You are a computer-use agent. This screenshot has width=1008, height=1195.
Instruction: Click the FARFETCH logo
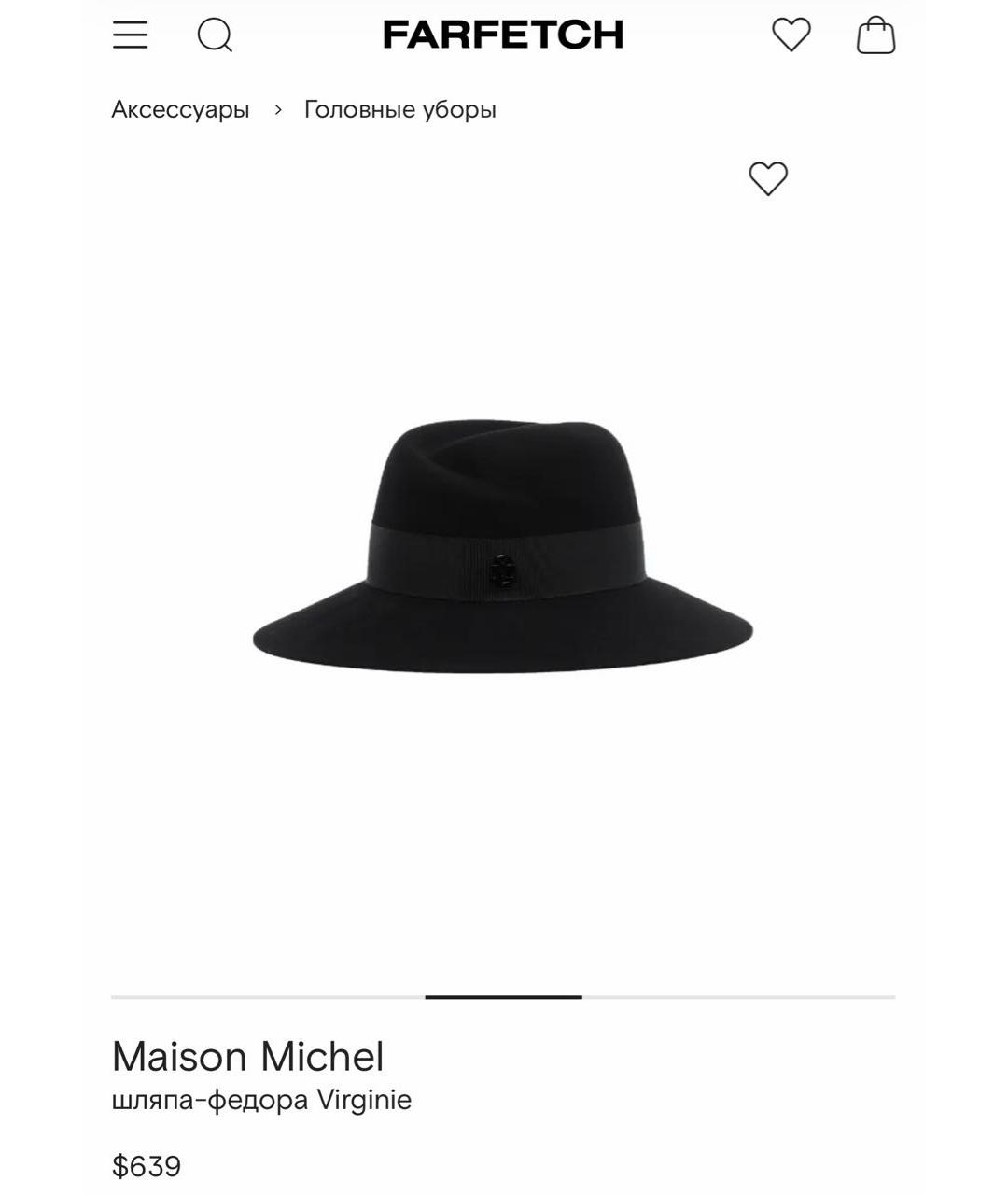click(x=504, y=35)
